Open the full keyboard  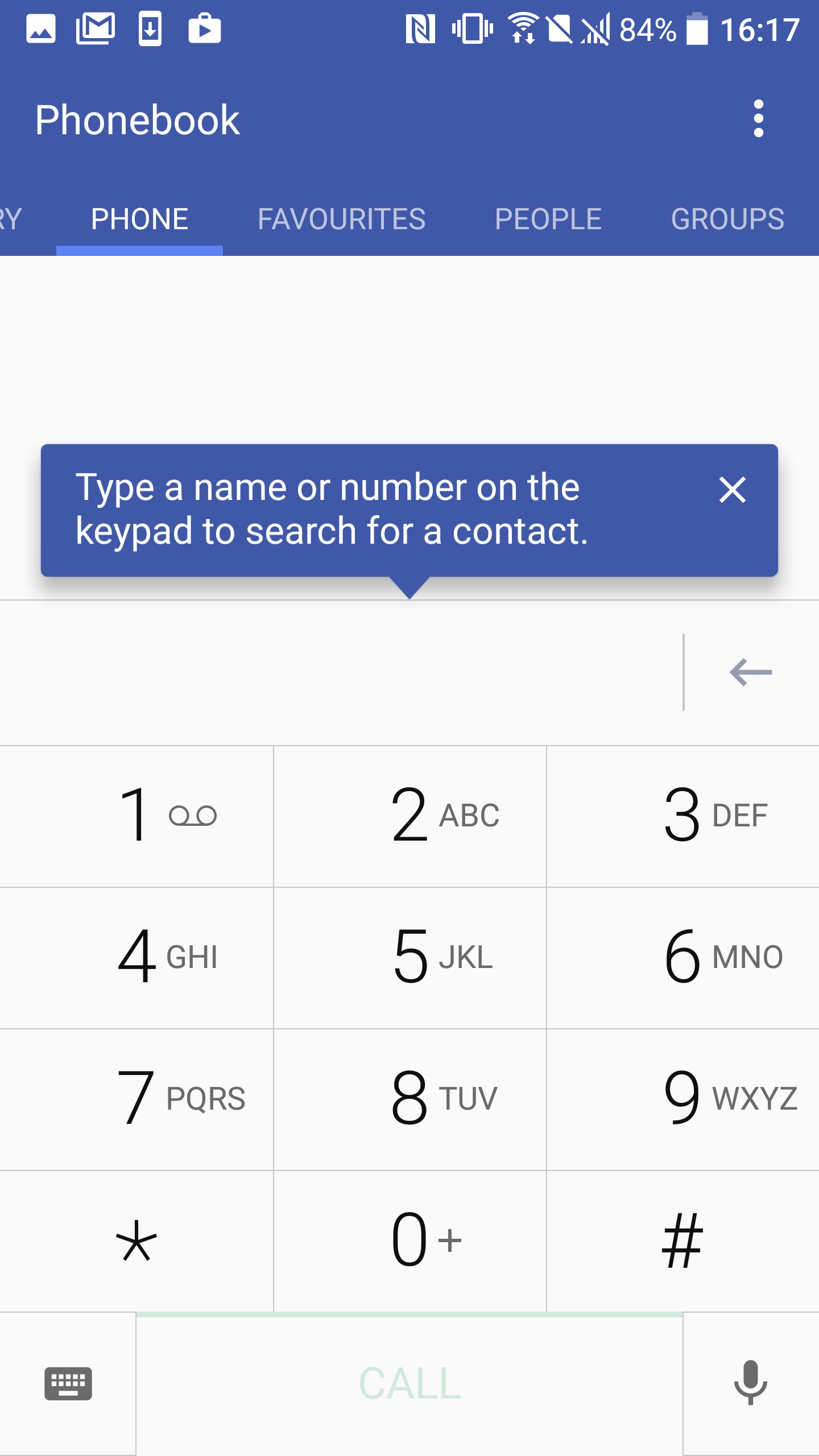pos(68,1384)
